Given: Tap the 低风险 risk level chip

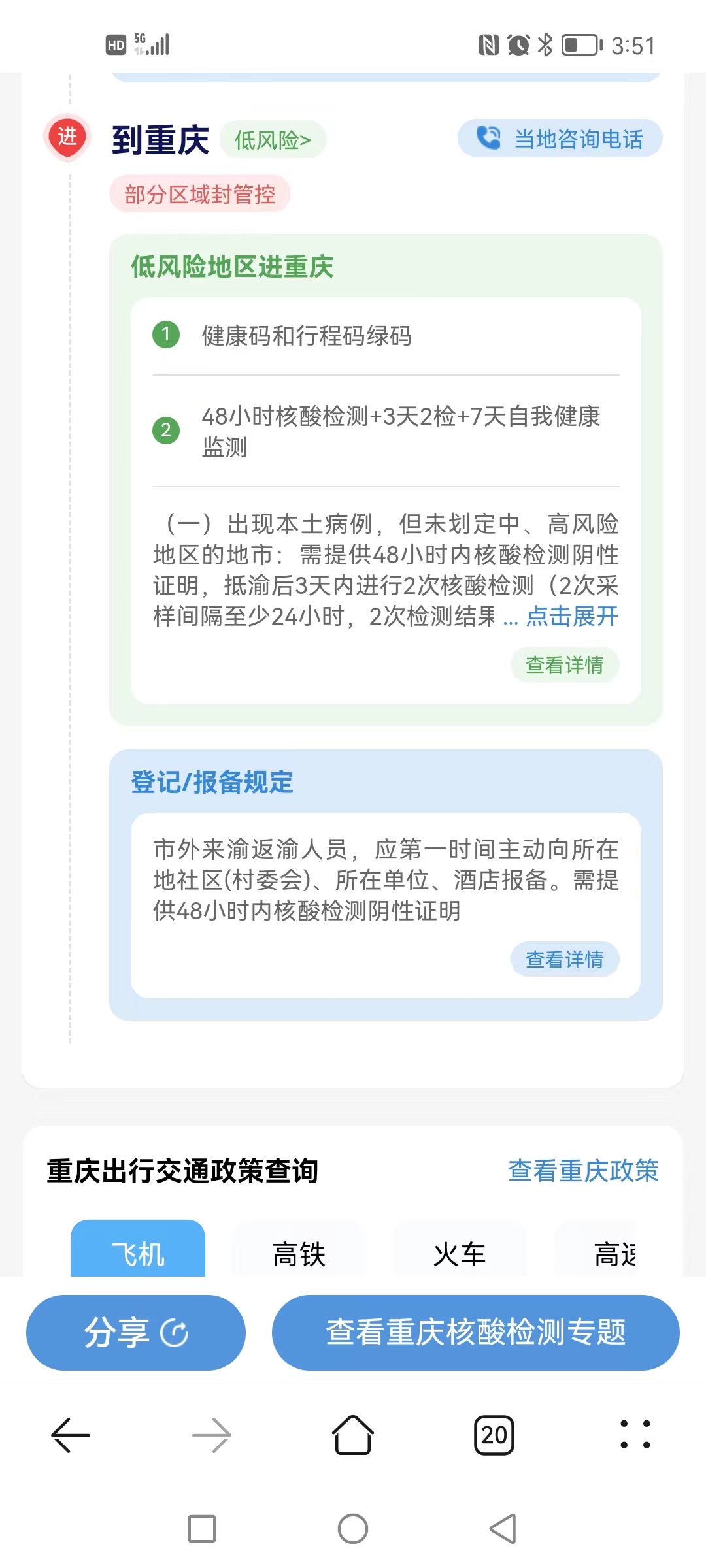Looking at the screenshot, I should tap(273, 140).
